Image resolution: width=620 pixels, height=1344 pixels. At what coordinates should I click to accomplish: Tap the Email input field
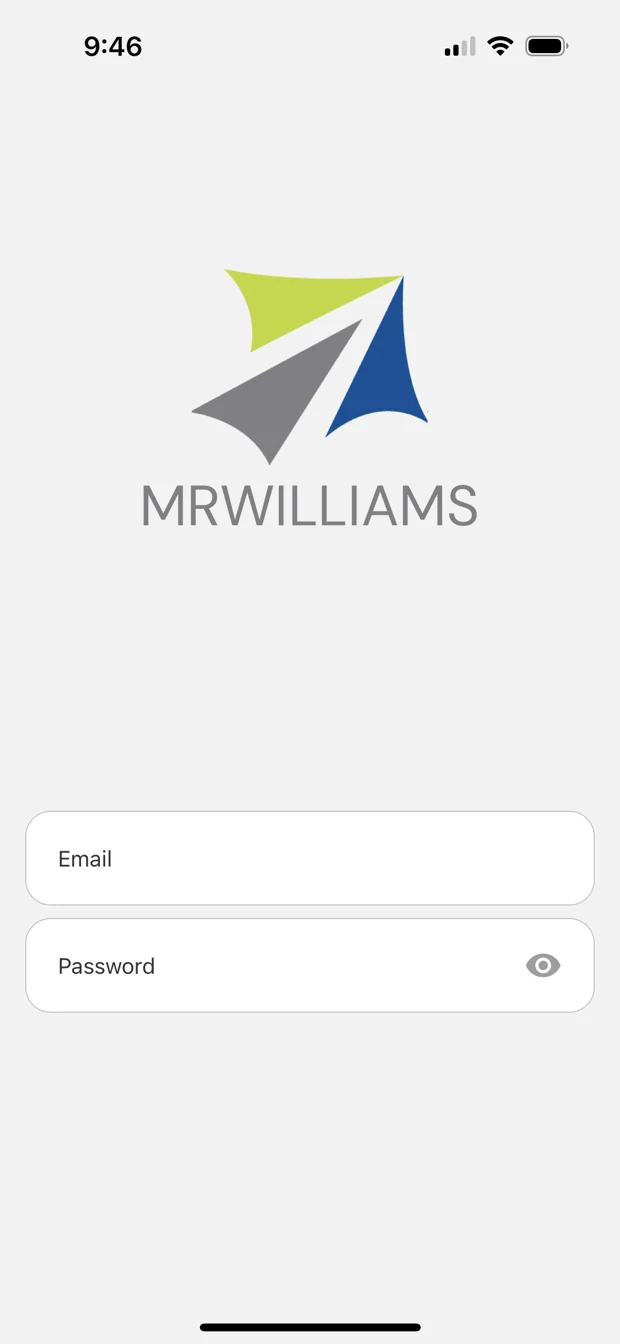pyautogui.click(x=310, y=858)
